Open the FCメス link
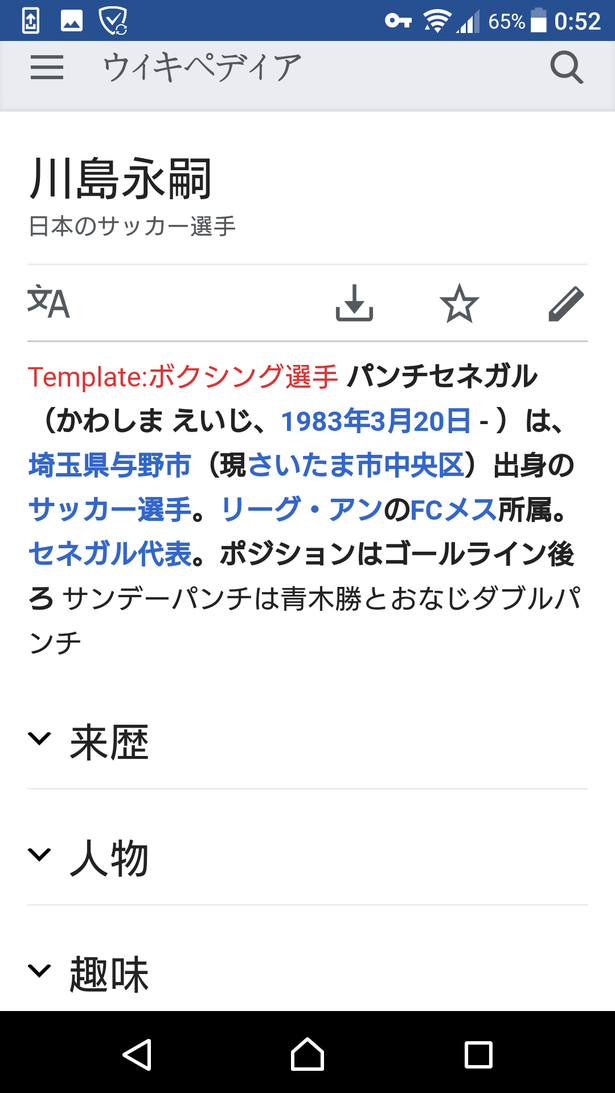This screenshot has width=615, height=1093. tap(453, 510)
